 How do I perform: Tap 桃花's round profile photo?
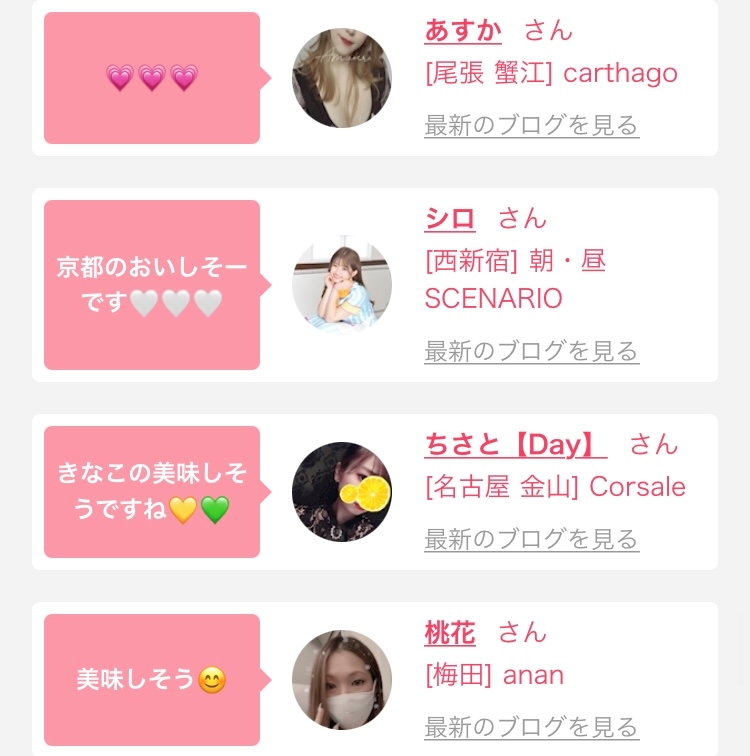point(342,680)
